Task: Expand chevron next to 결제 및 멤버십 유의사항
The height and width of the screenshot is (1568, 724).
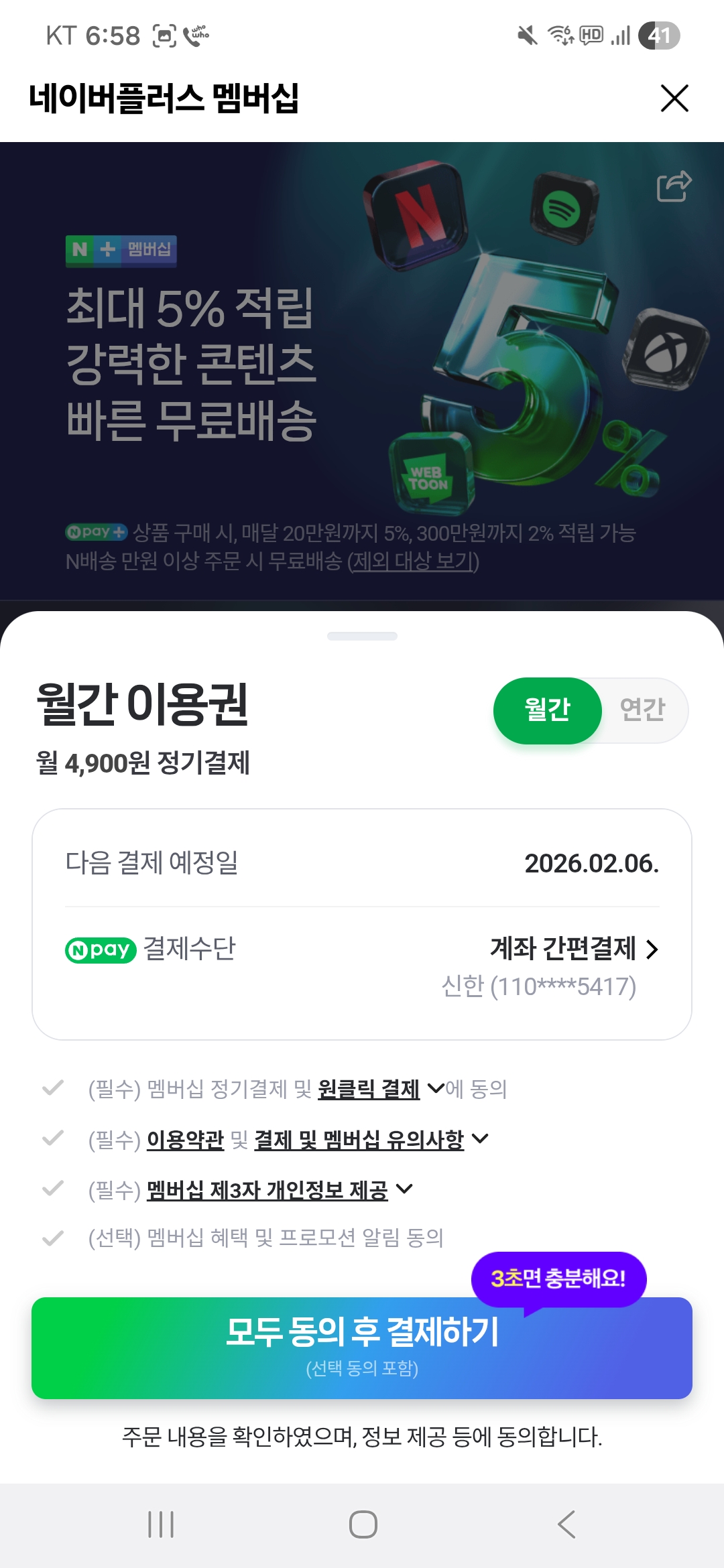Action: [x=480, y=1138]
